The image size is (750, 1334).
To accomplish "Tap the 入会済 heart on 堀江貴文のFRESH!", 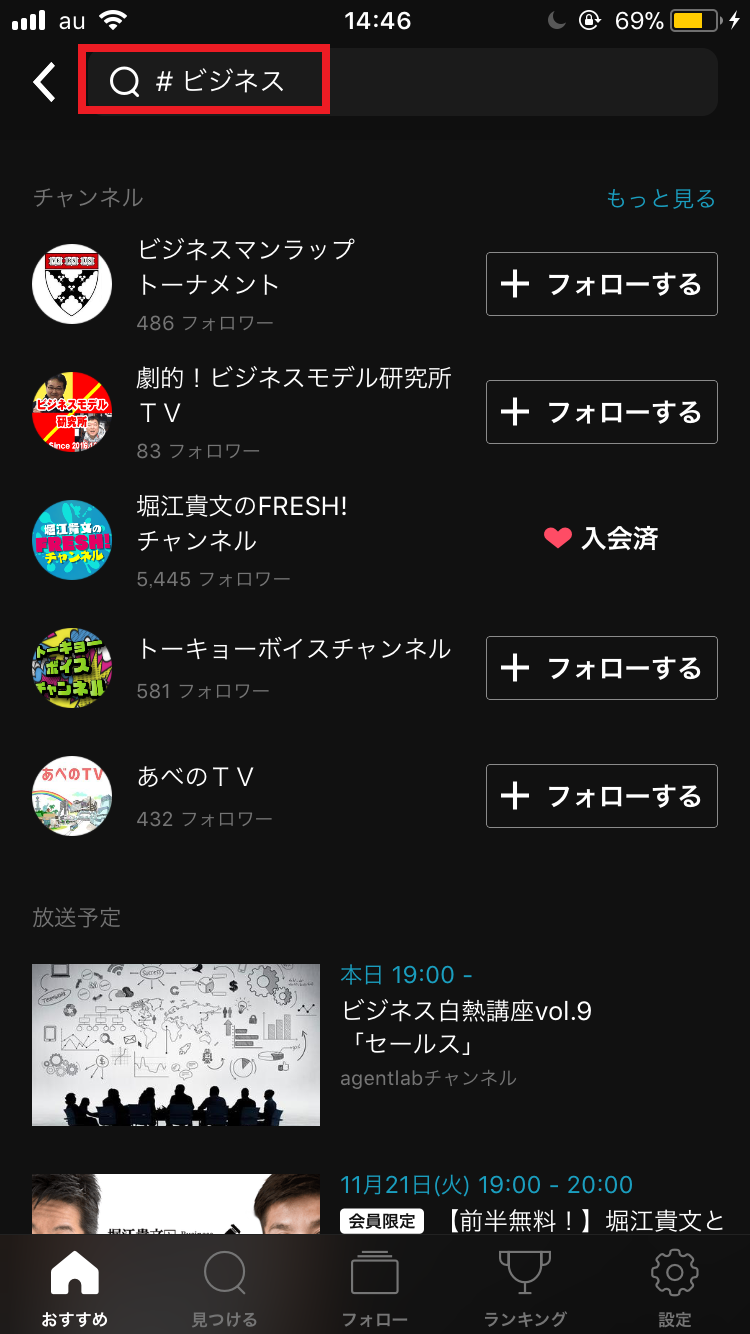I will pos(601,539).
